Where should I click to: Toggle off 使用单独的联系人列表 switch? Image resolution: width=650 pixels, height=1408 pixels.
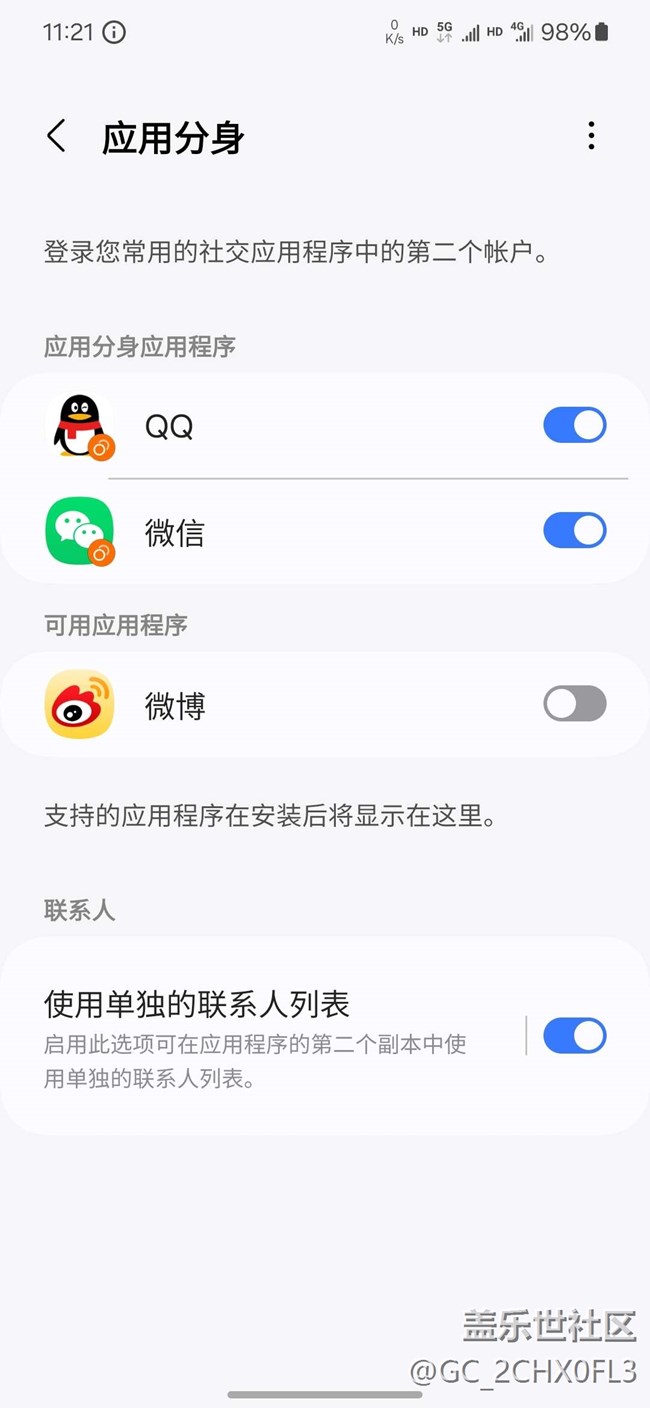575,1036
